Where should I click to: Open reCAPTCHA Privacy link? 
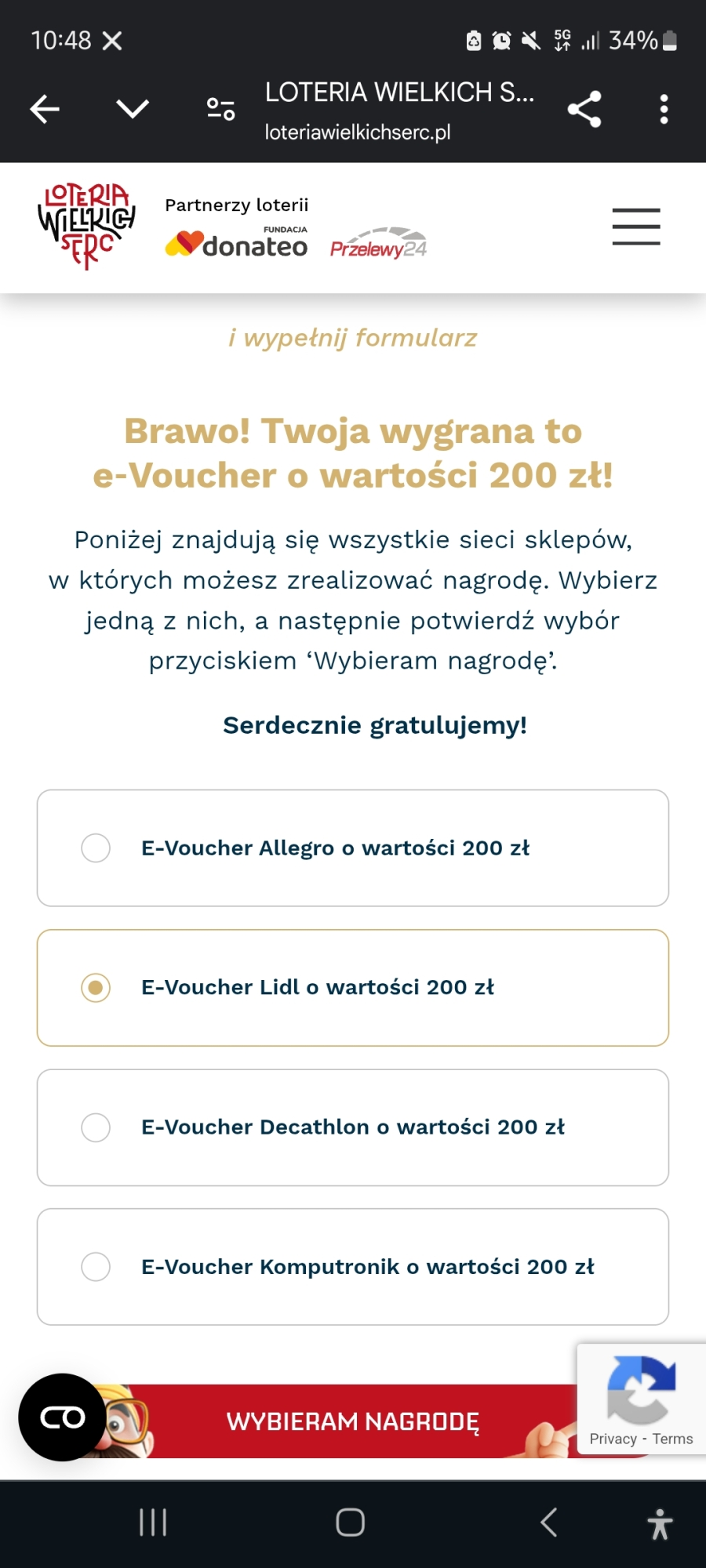tap(613, 1439)
